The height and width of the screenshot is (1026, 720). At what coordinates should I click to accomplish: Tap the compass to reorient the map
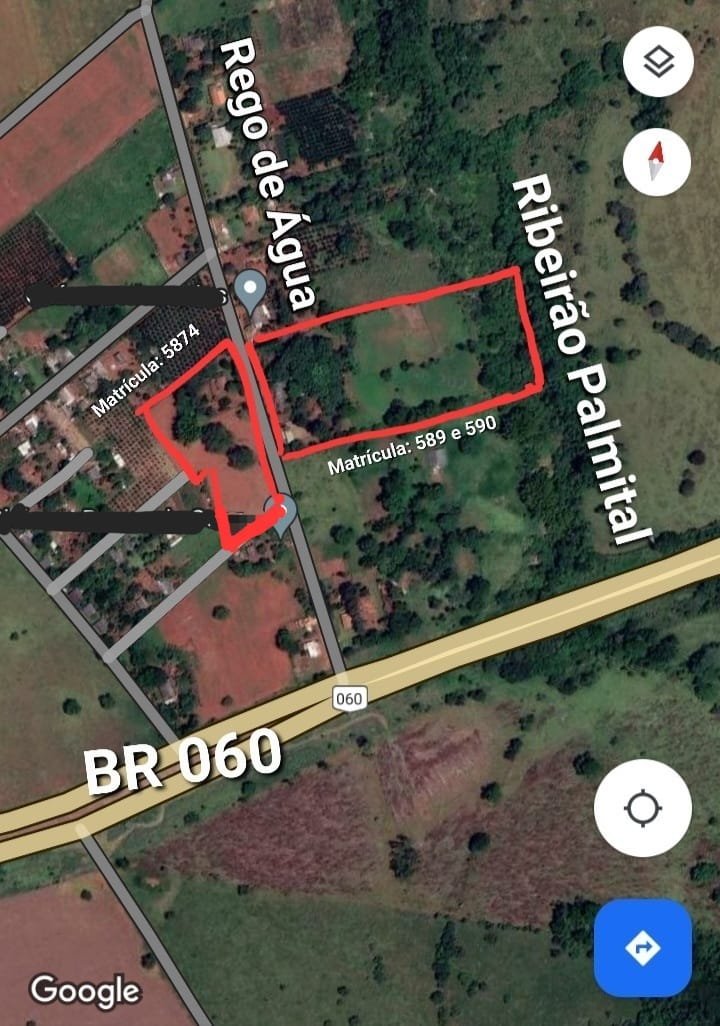pos(657,160)
